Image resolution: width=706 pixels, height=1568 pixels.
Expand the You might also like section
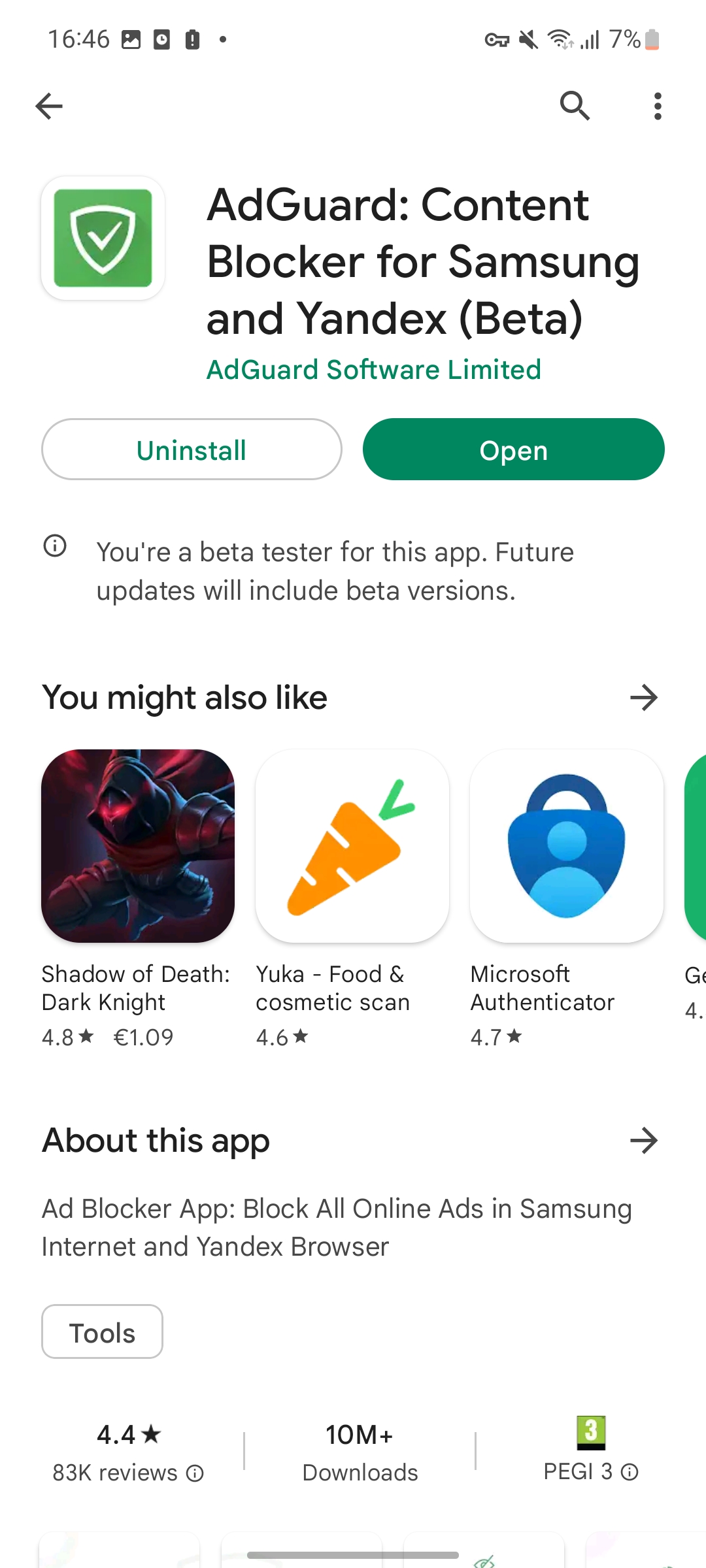coord(643,698)
